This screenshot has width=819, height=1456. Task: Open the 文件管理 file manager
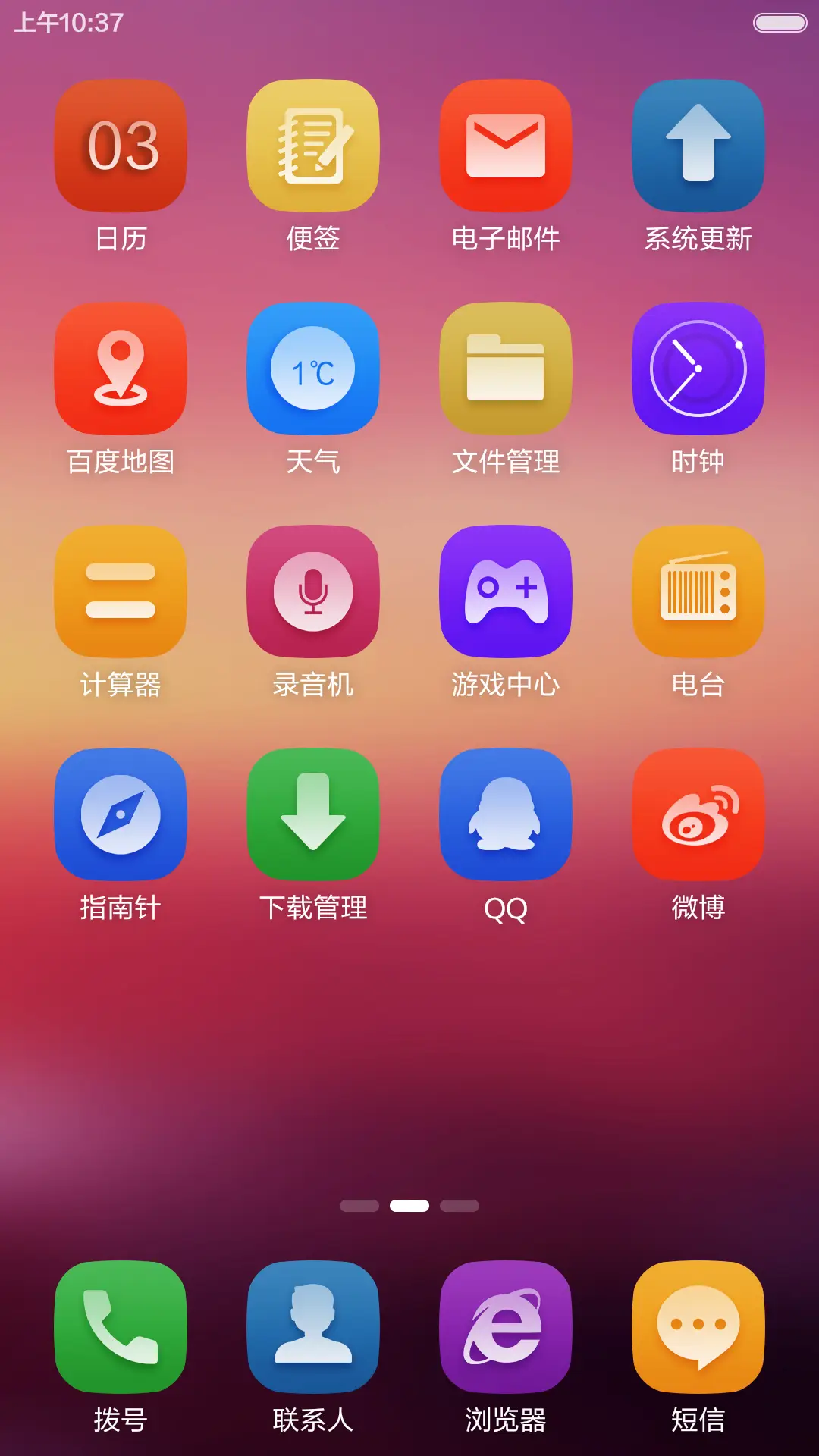point(506,366)
